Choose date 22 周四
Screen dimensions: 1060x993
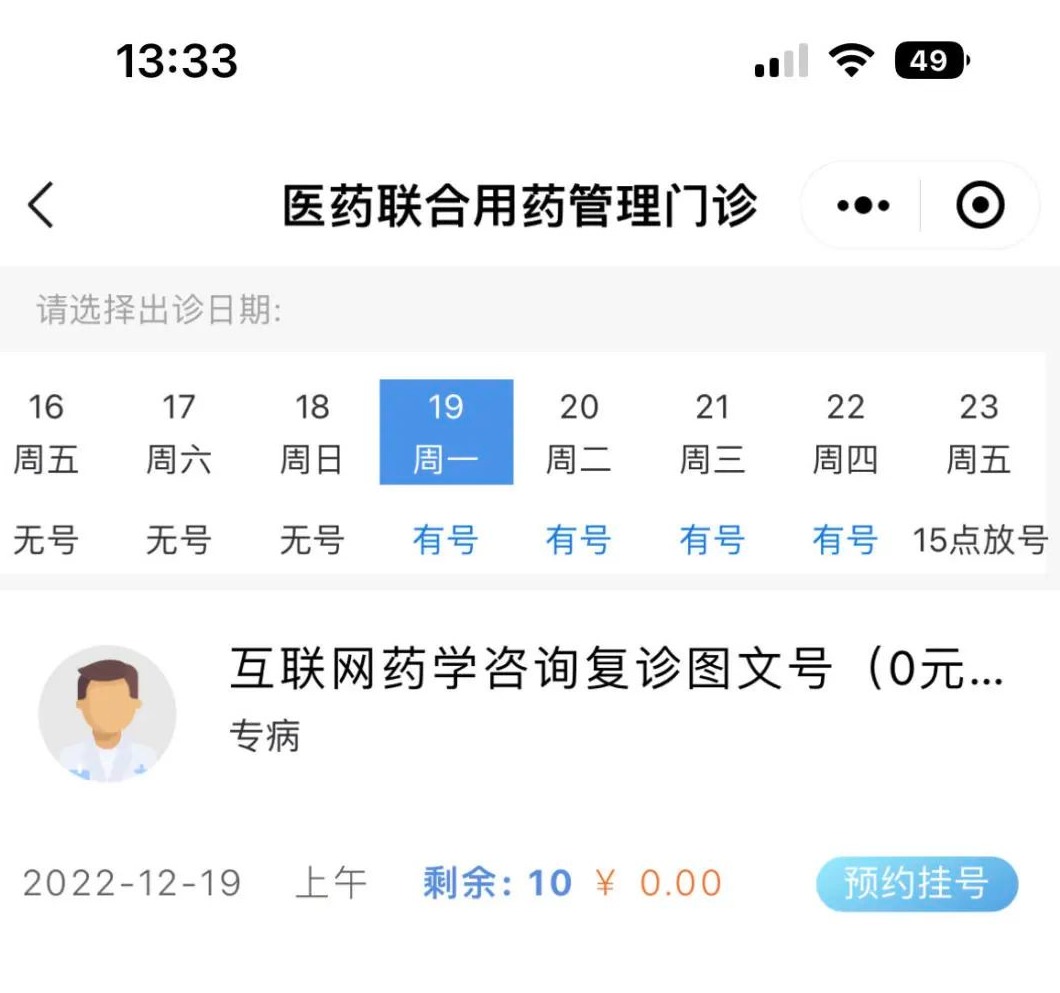click(x=845, y=435)
